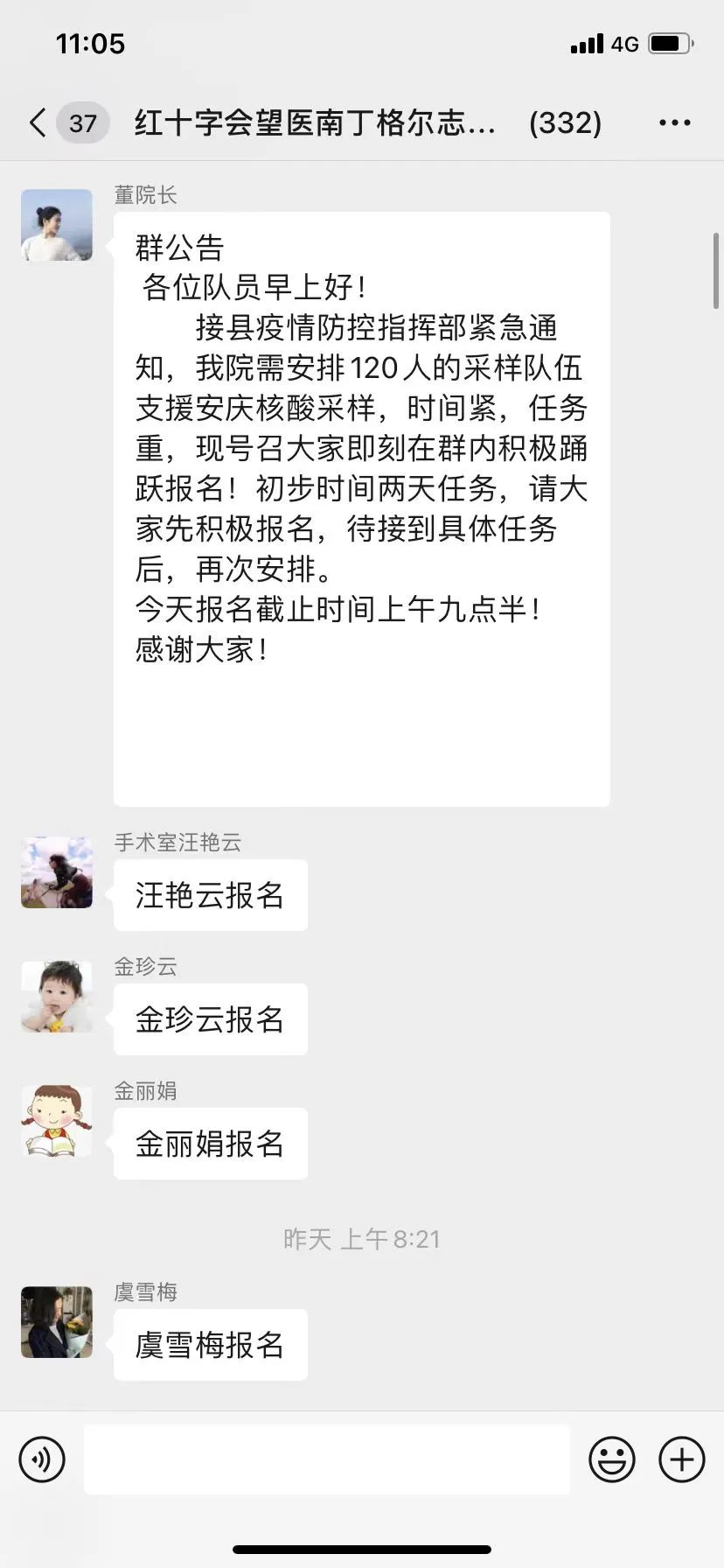724x1568 pixels.
Task: Open 金珍云's avatar profile
Action: 57,997
